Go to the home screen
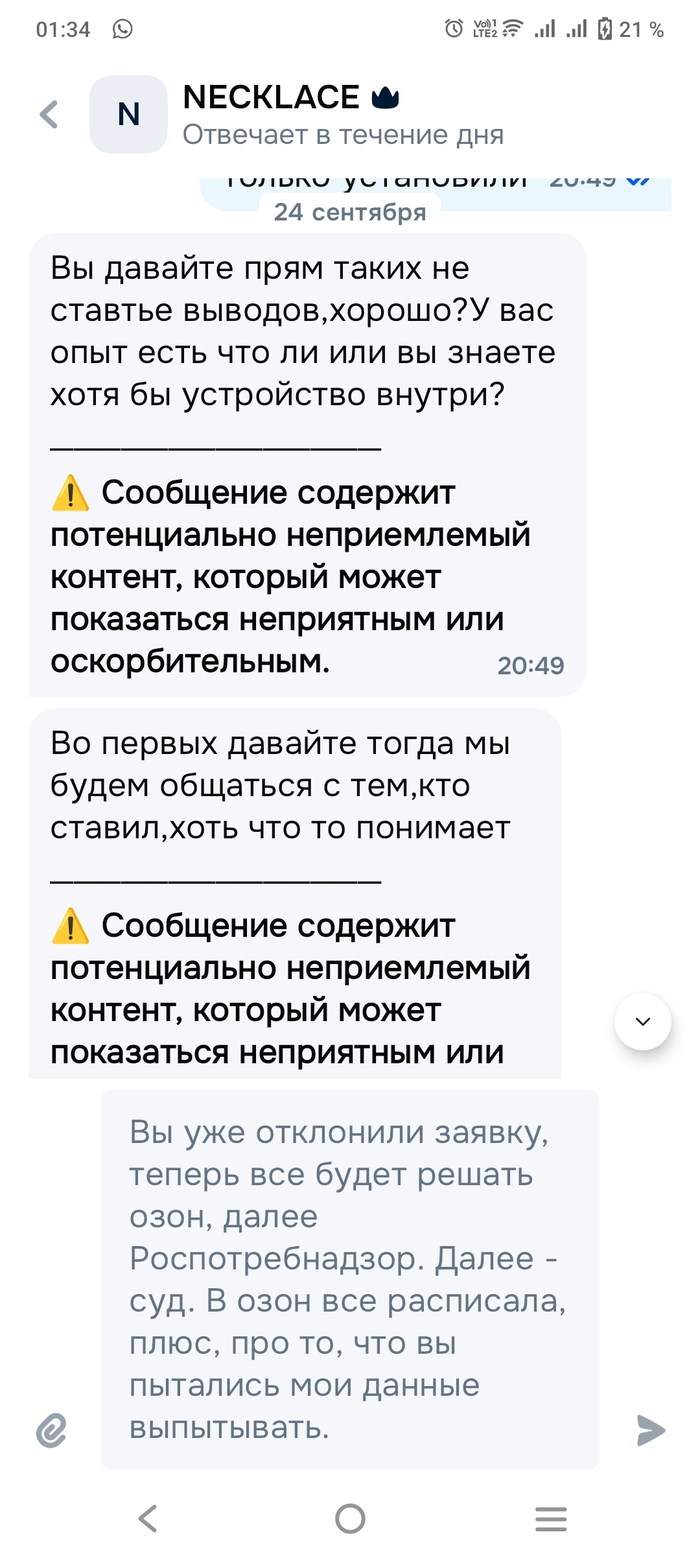Image resolution: width=700 pixels, height=1556 pixels. (x=350, y=1518)
